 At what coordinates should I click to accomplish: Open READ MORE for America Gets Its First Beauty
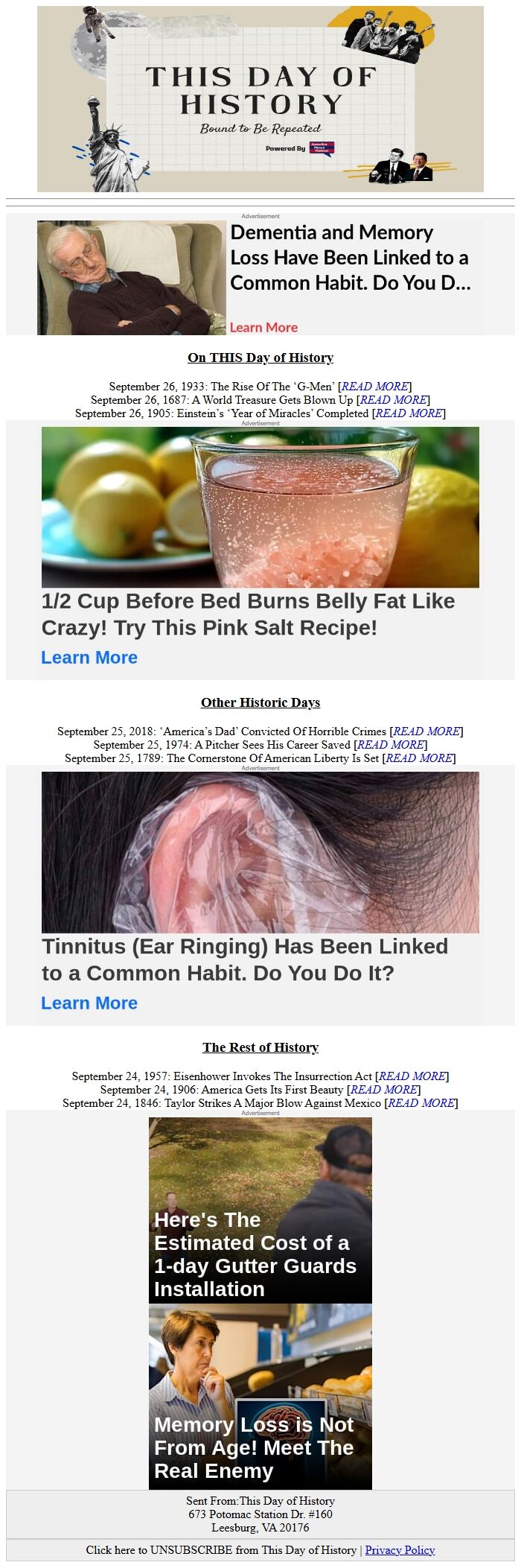[x=384, y=1090]
